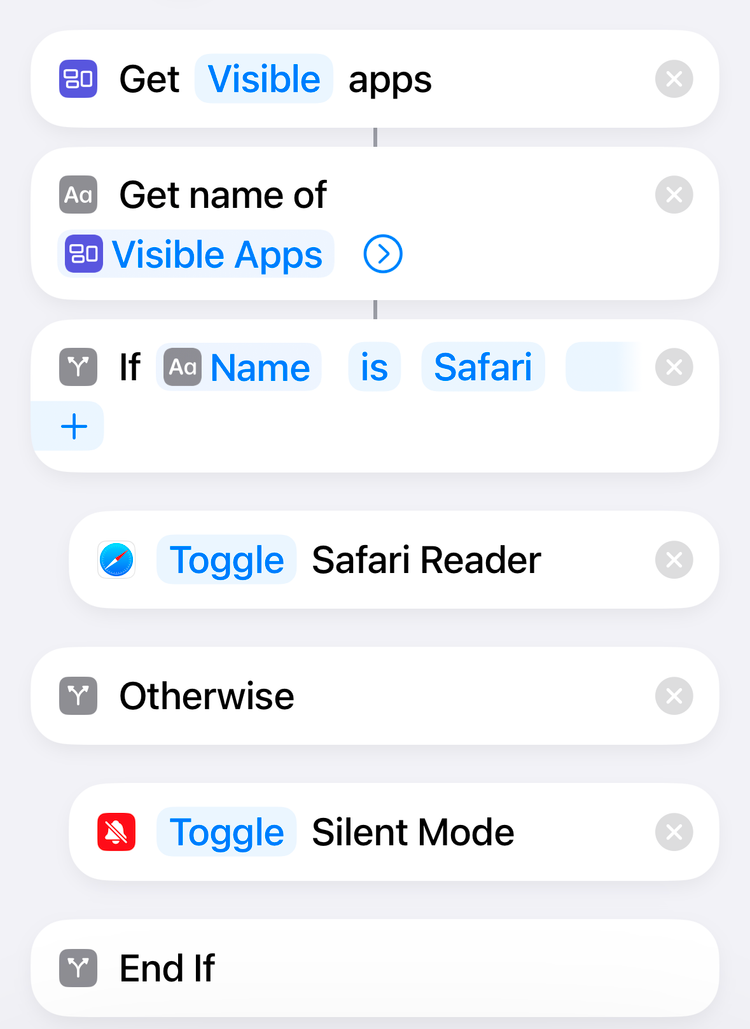Click the purple apps icon in Get Visible apps
This screenshot has width=750, height=1029.
[77, 78]
